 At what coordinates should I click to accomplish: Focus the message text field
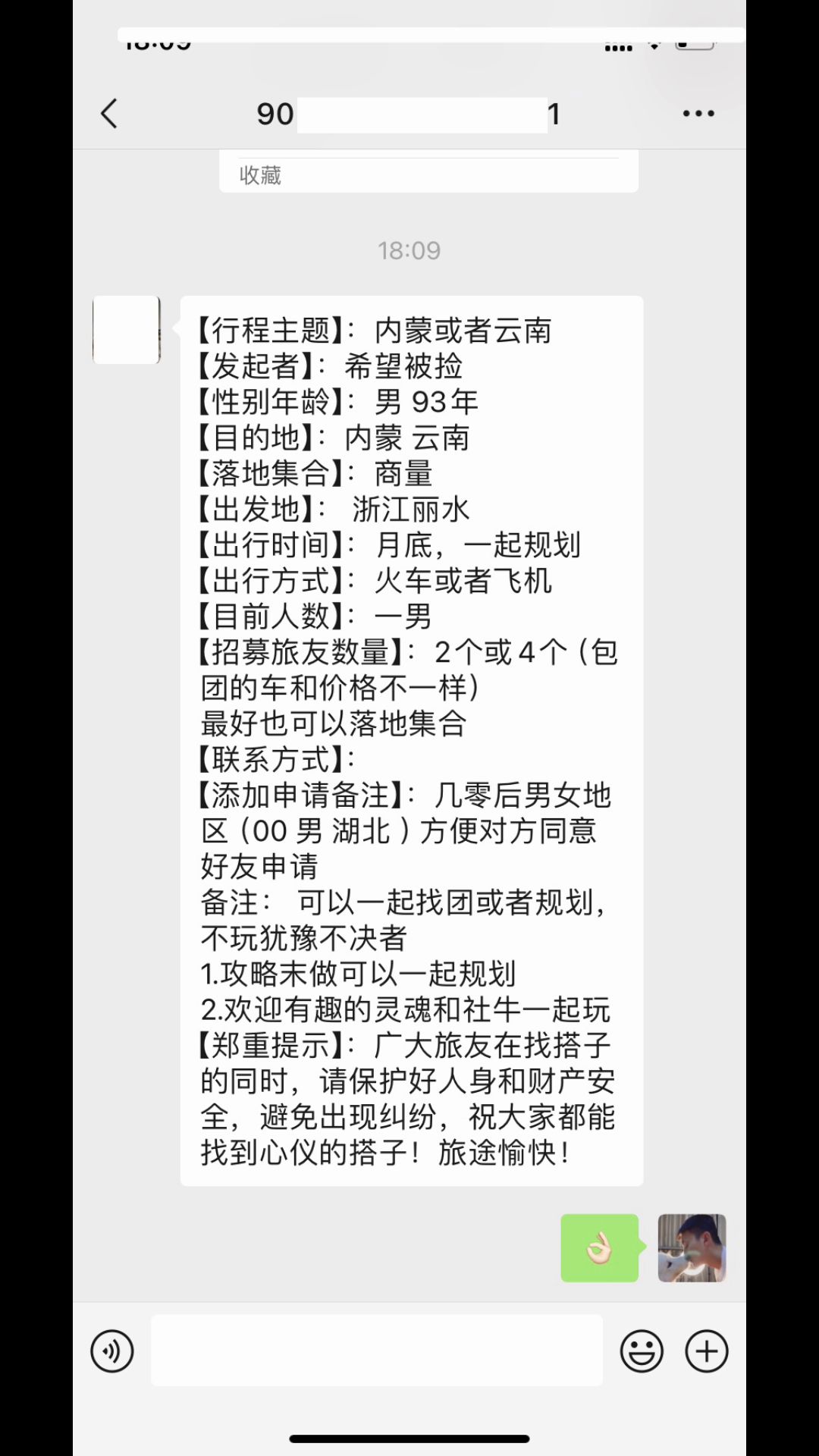click(377, 1351)
